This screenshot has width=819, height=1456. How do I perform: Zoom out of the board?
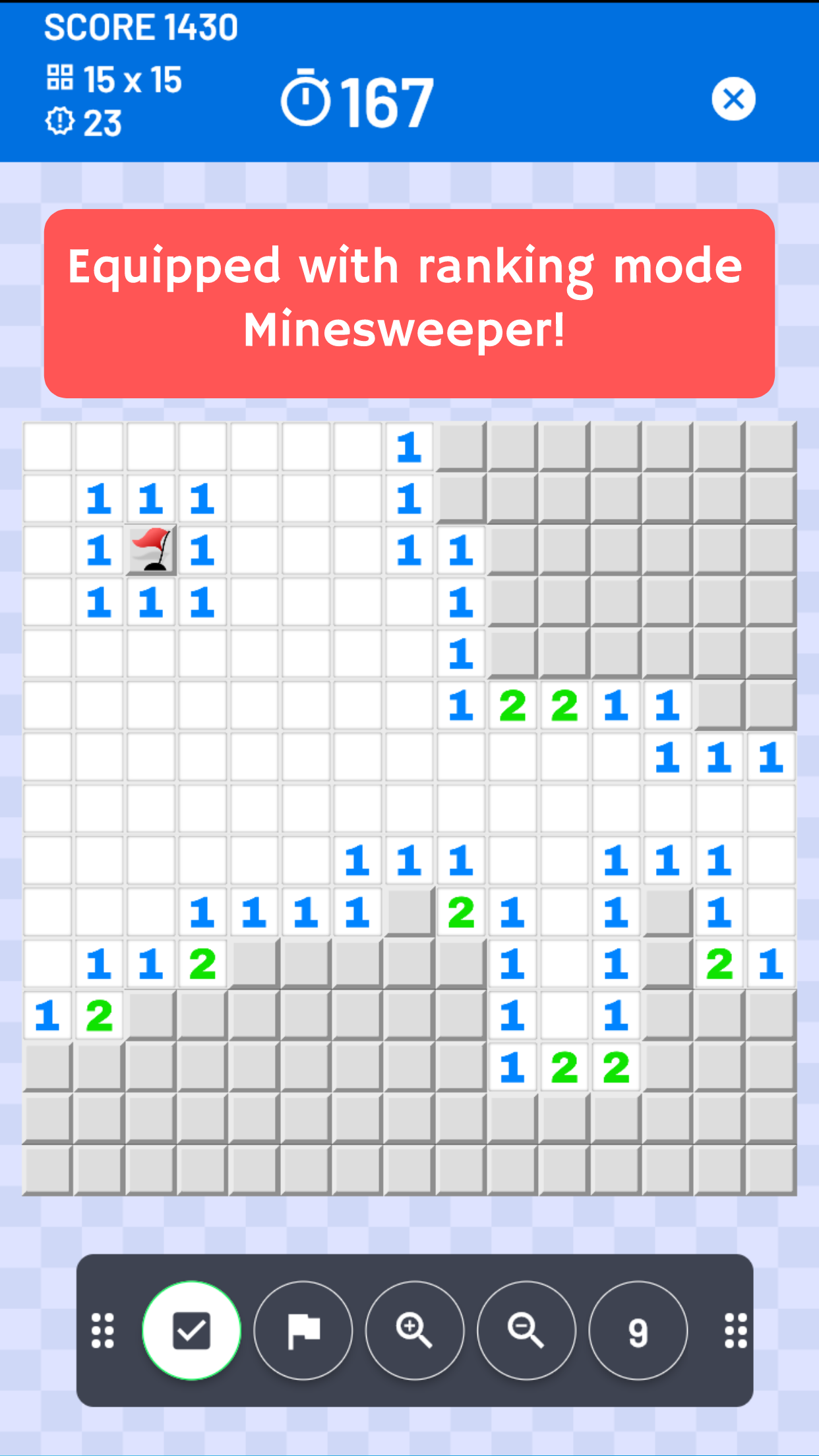pos(526,1331)
